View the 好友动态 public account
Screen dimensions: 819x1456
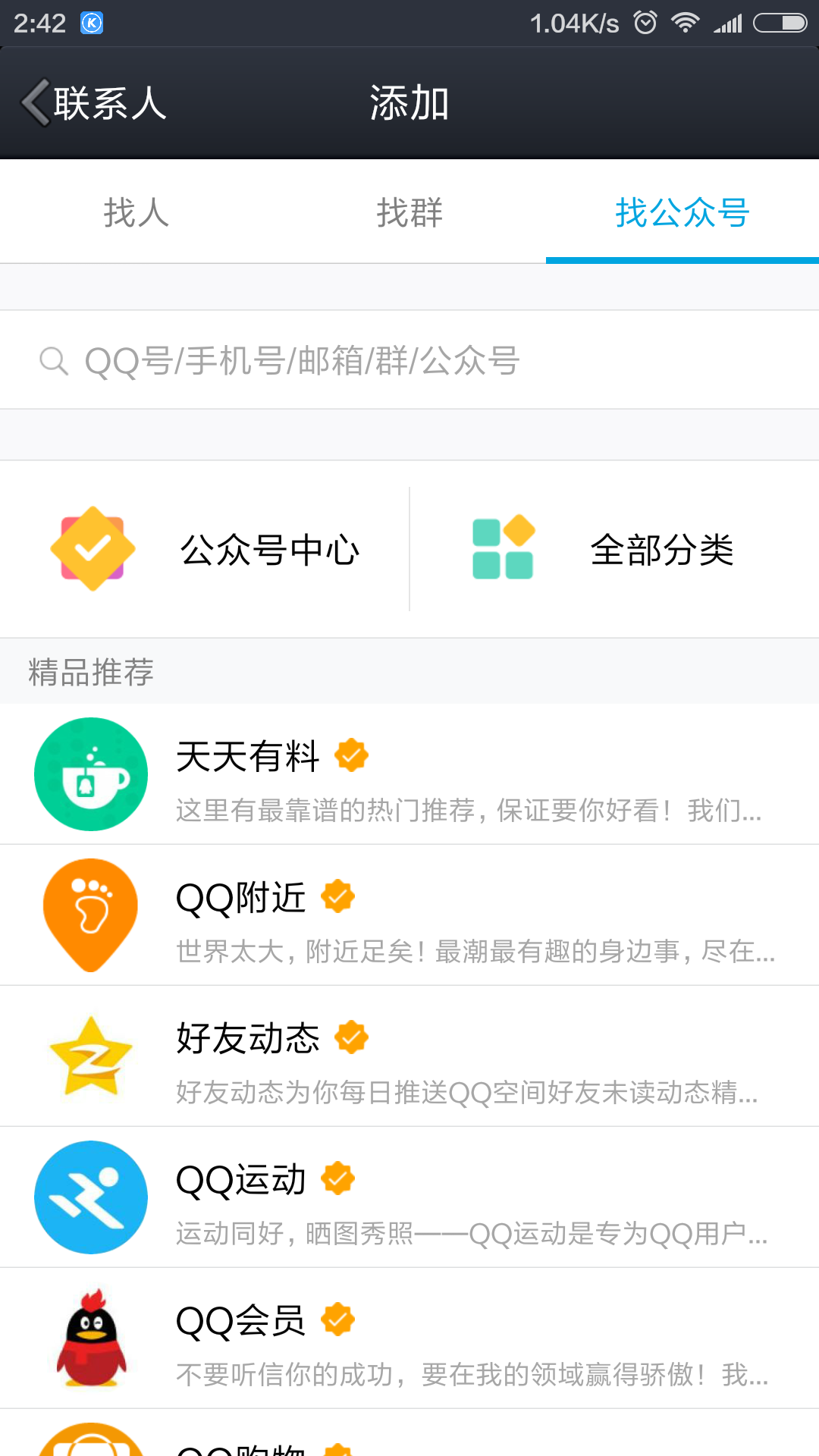(x=409, y=1056)
